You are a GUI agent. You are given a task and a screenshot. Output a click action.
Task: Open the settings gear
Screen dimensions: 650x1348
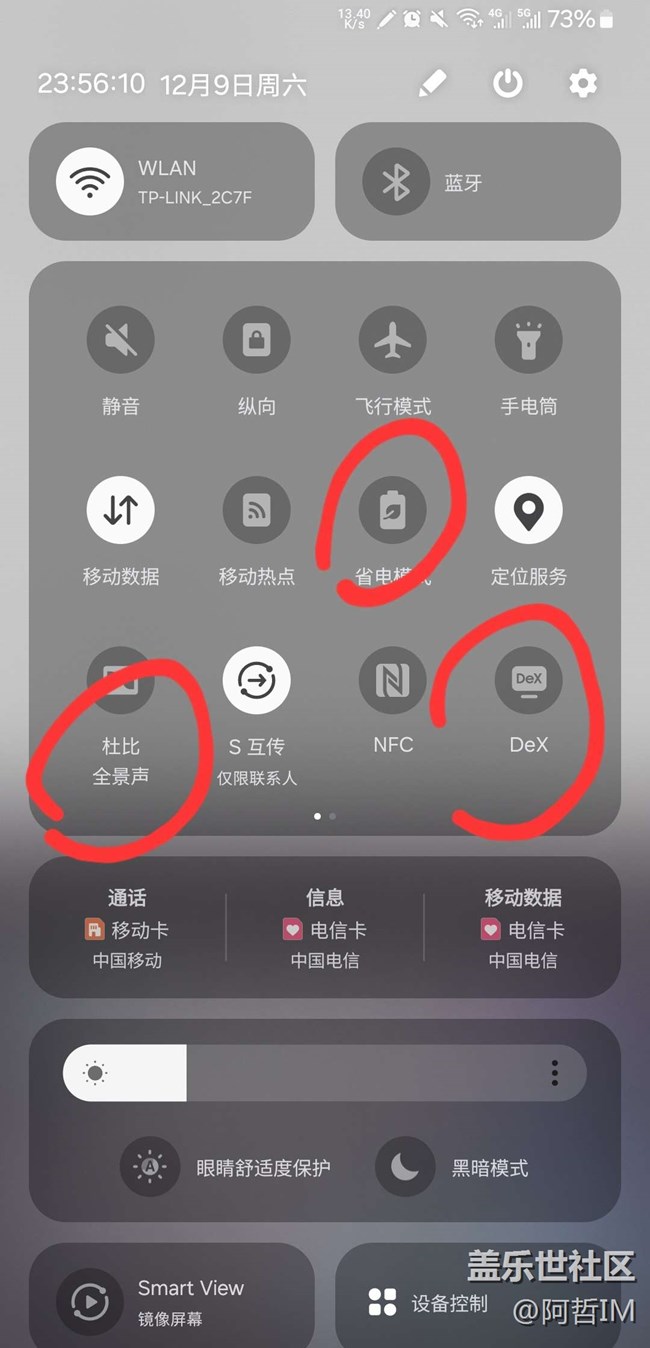[x=583, y=83]
